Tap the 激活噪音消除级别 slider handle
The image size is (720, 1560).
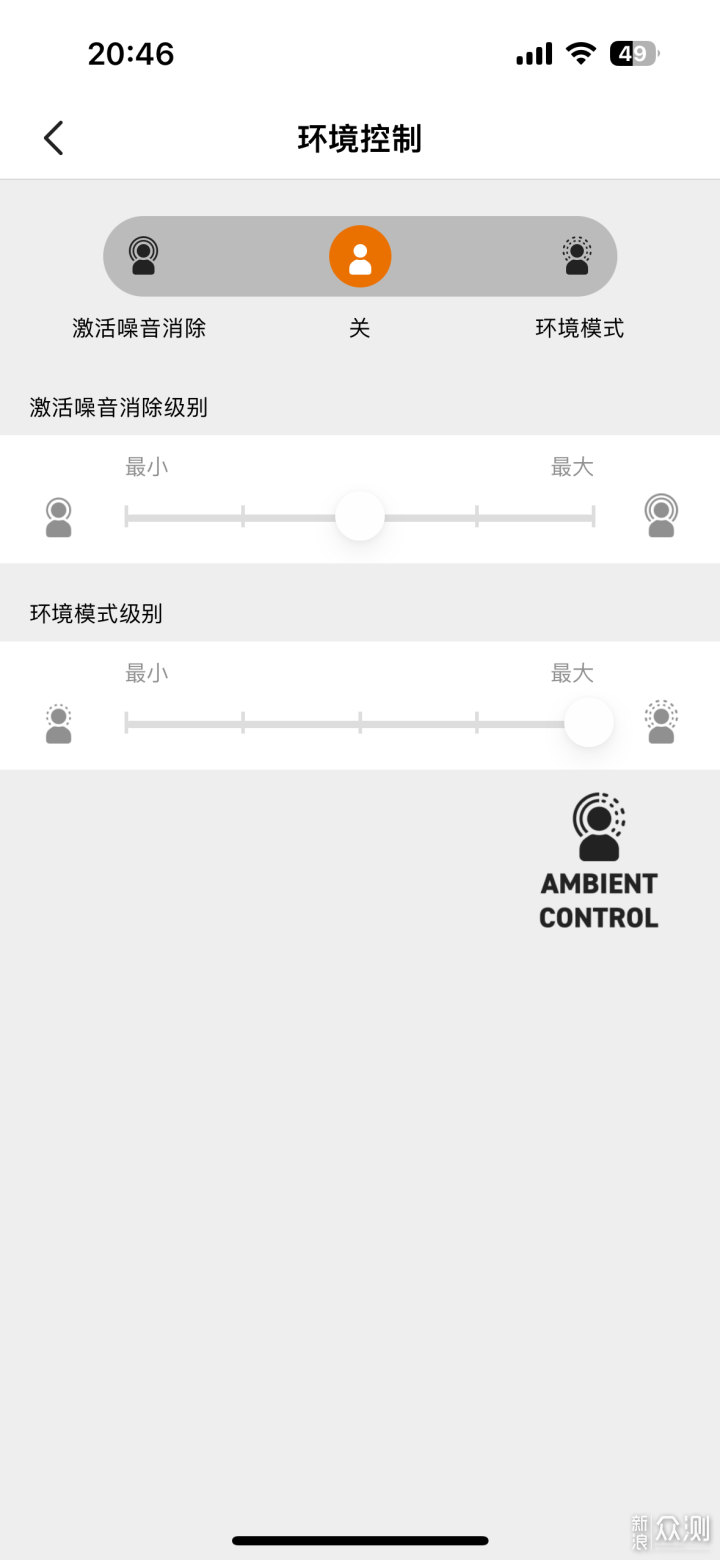coord(360,516)
